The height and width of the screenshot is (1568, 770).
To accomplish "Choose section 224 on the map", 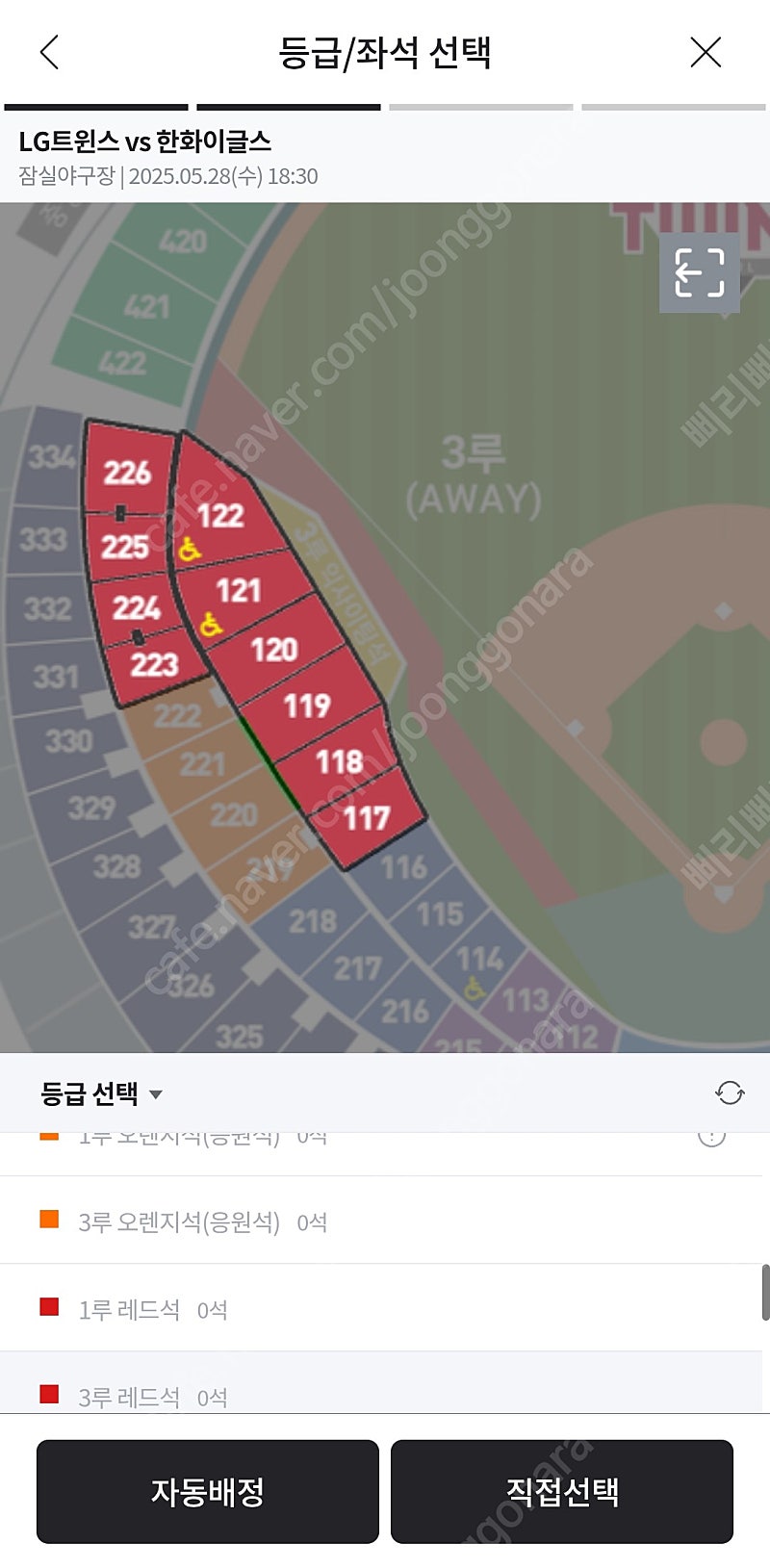I will (136, 608).
